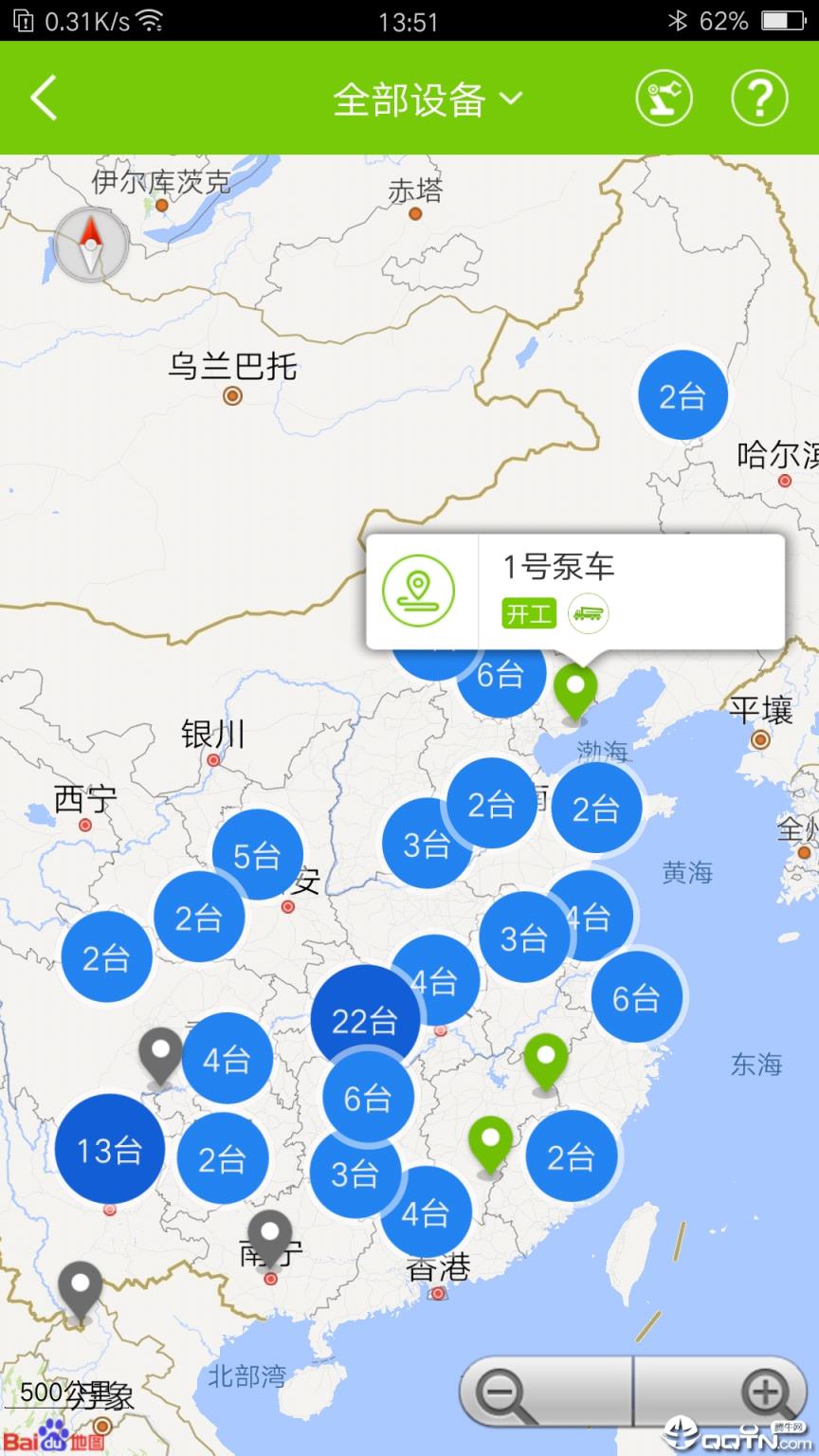Go back using the back arrow
Screen dimensions: 819x1456
pyautogui.click(x=42, y=98)
